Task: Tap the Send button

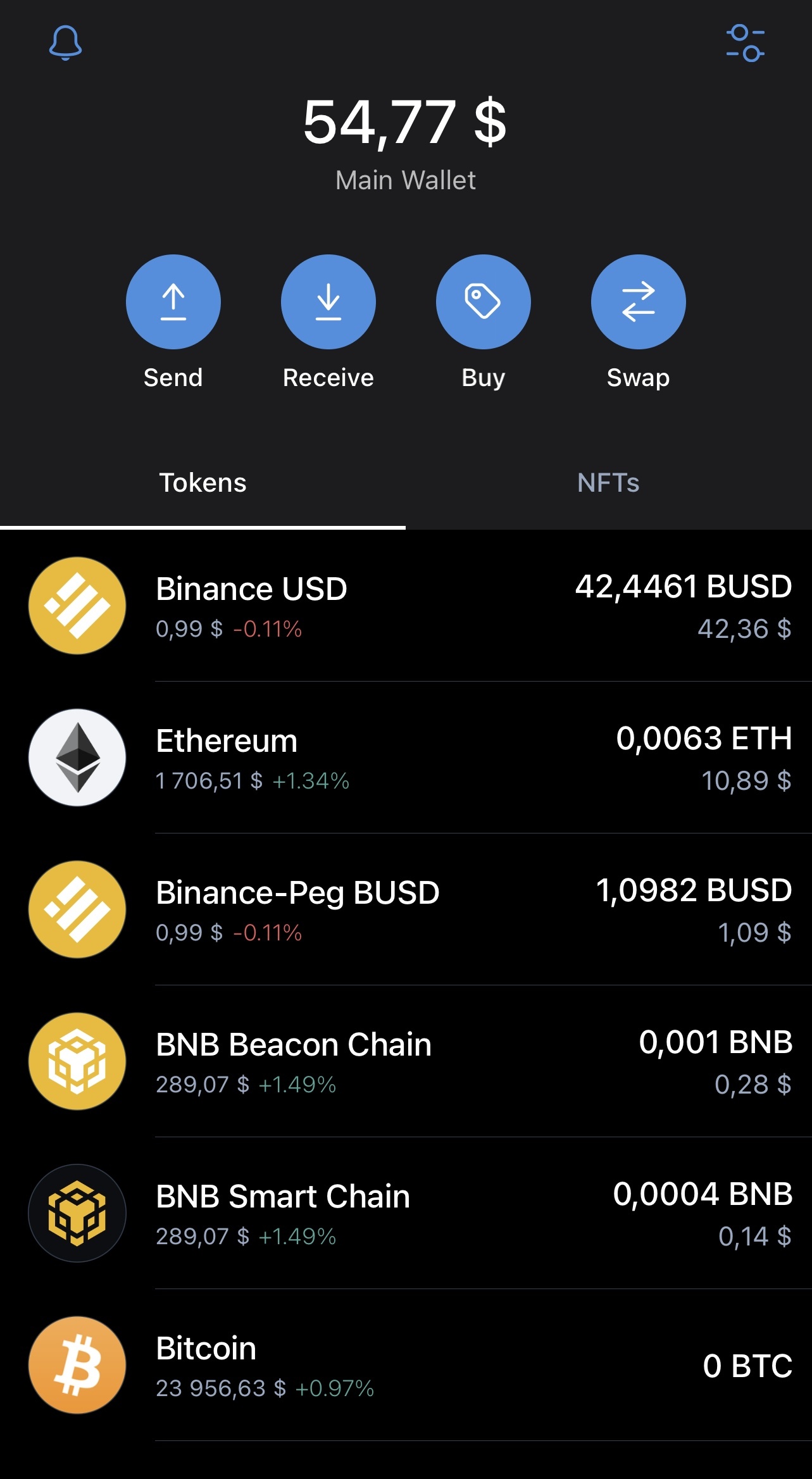Action: click(173, 302)
